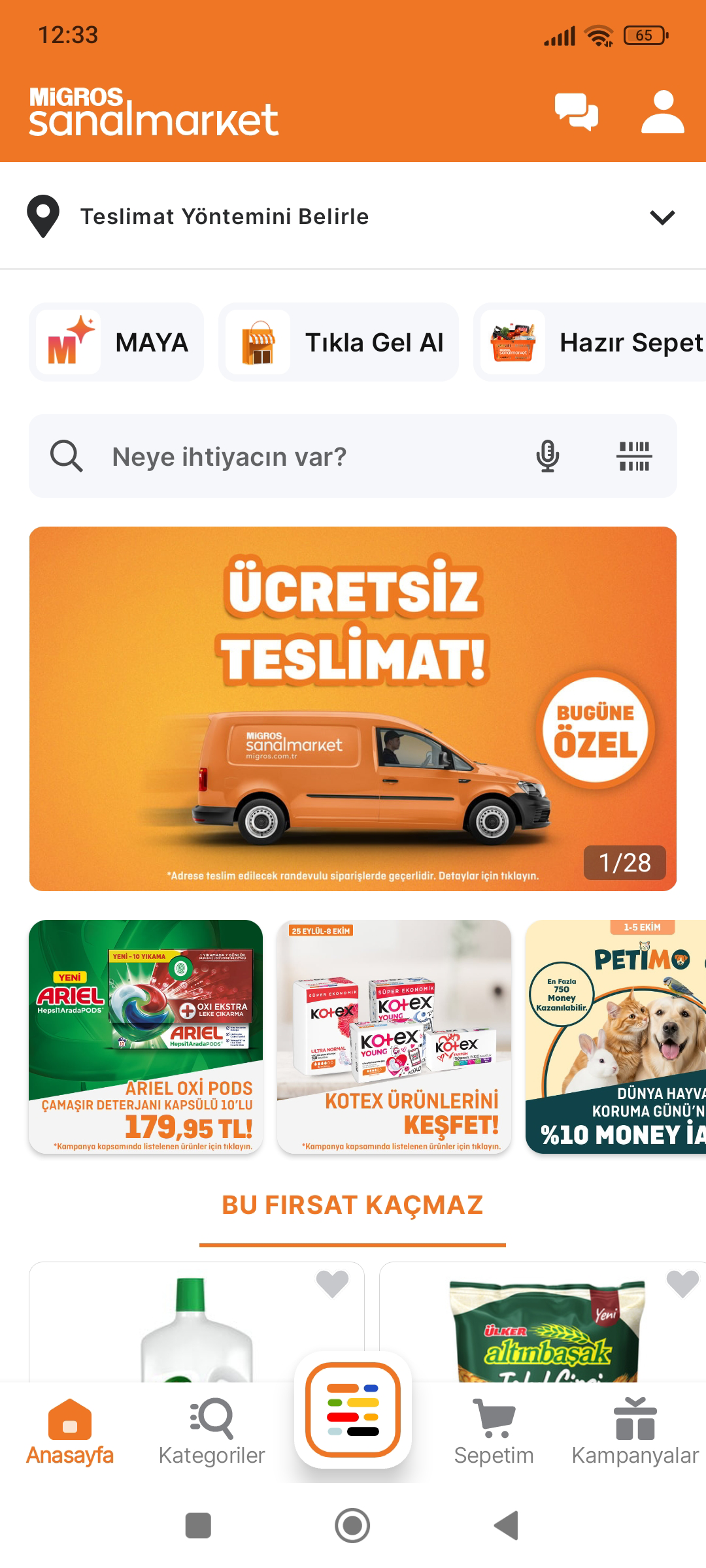Tap the location pin icon
Image resolution: width=706 pixels, height=1568 pixels.
pos(42,217)
